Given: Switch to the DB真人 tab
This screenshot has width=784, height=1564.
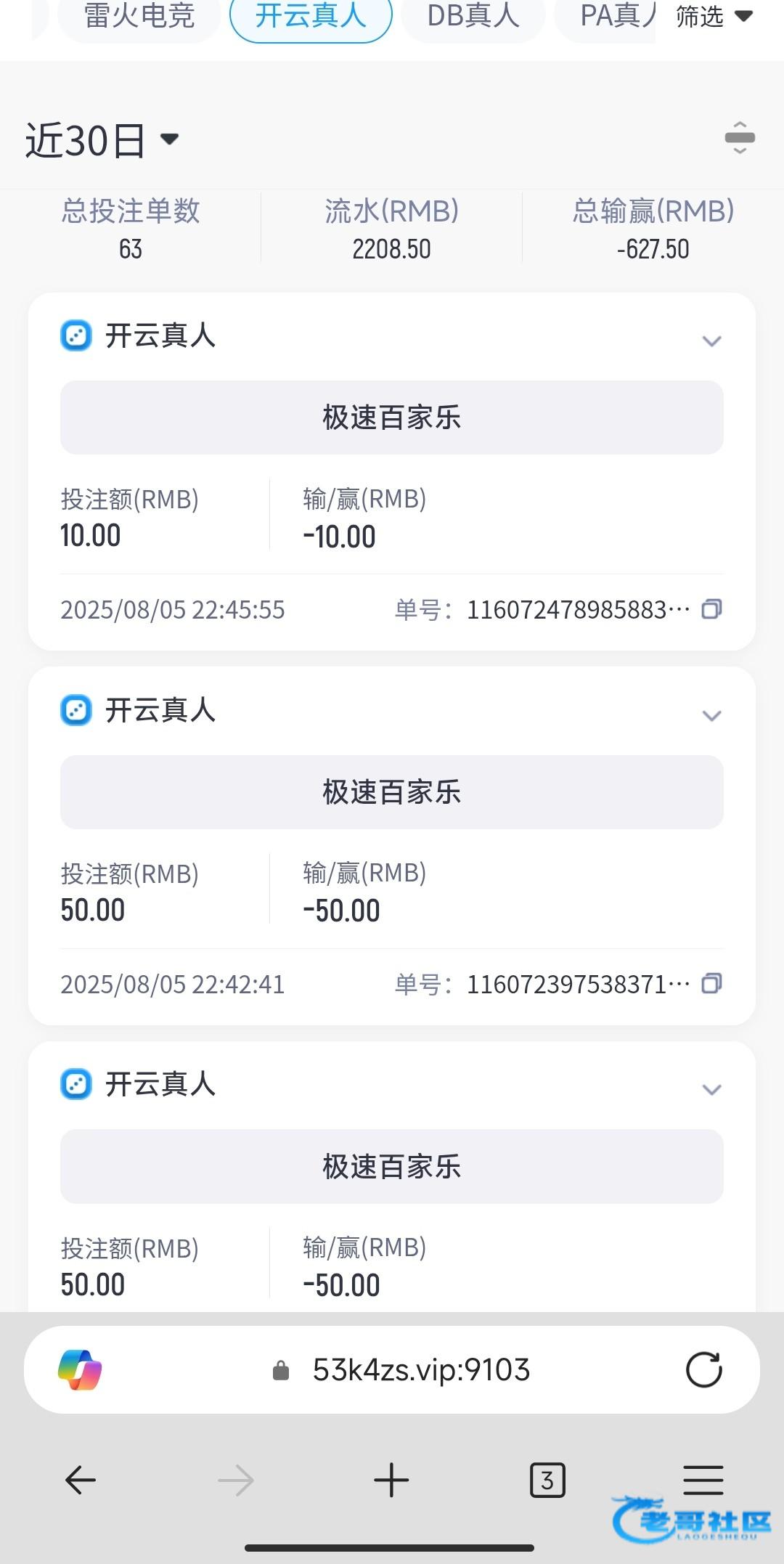Looking at the screenshot, I should tap(473, 16).
